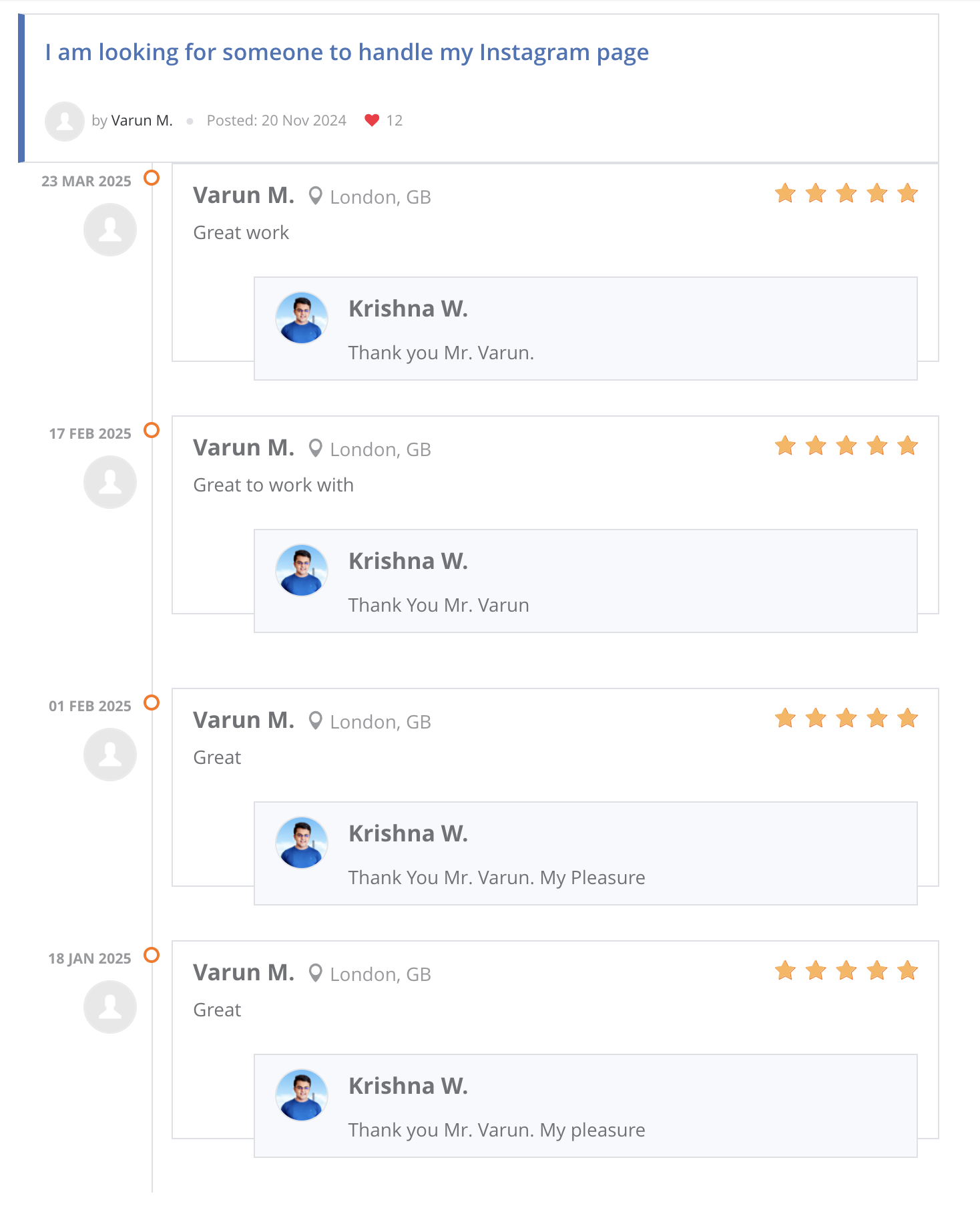Open Varun M.'s name on the 17 Feb 2025 review

point(244,447)
